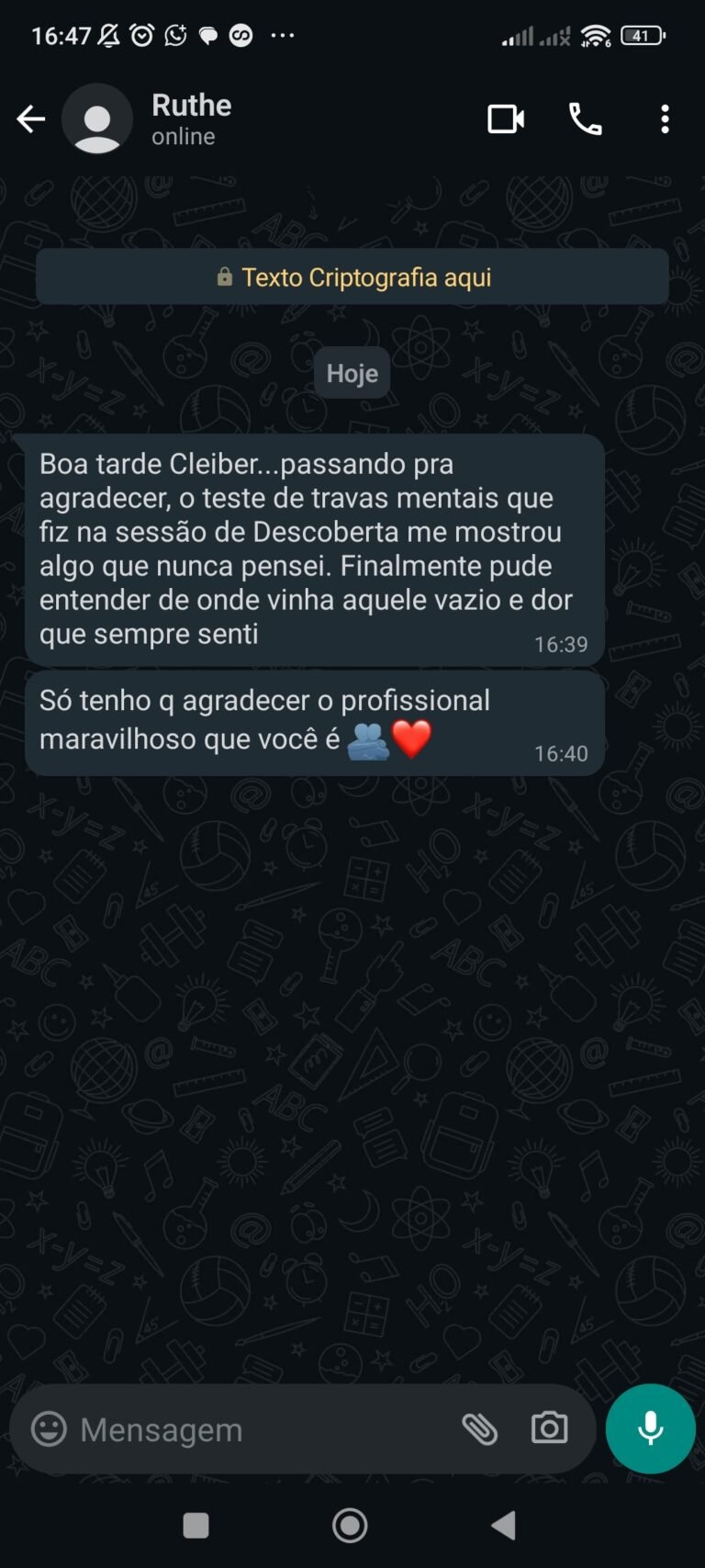Start a voice call with Ruthe
Screen dimensions: 705x1568
click(585, 119)
